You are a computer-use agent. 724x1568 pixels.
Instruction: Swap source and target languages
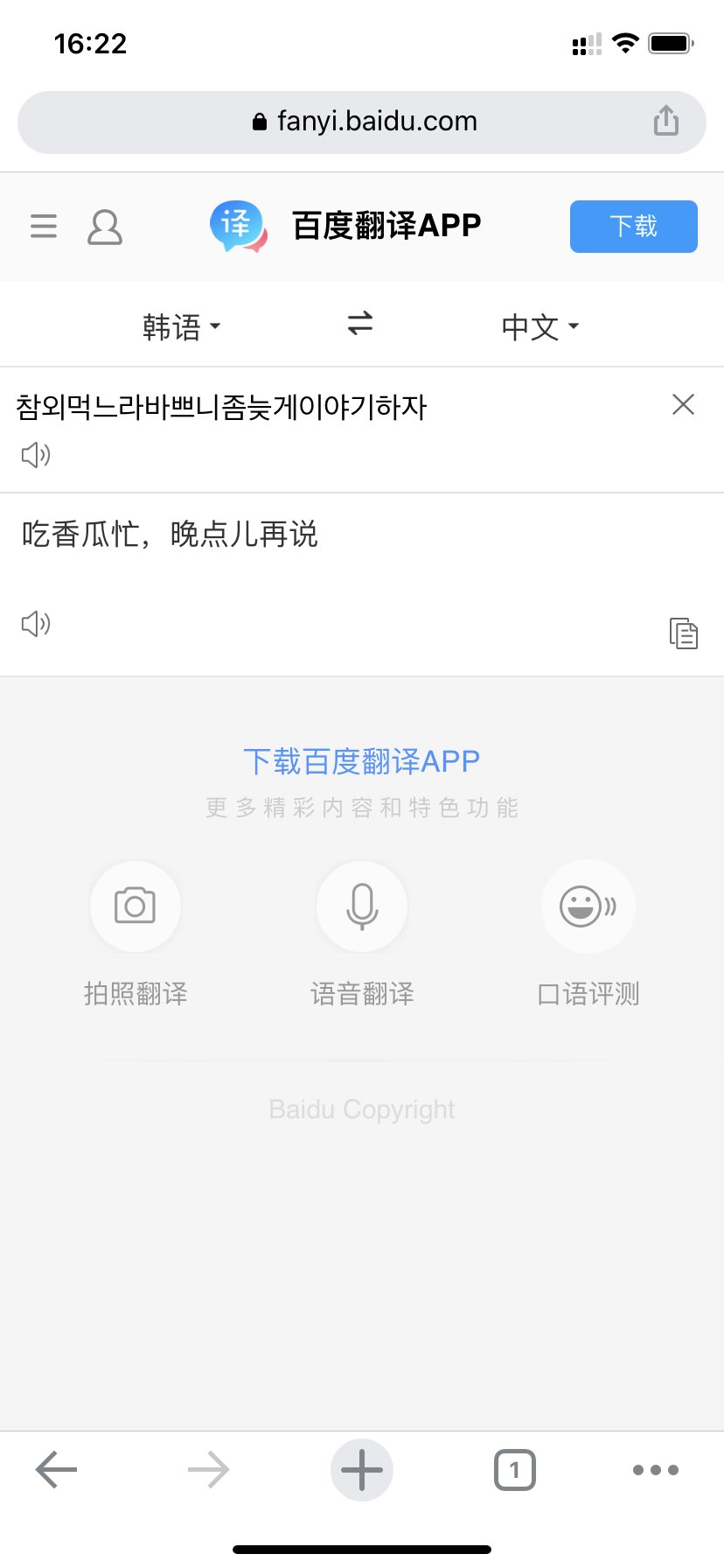(x=360, y=324)
